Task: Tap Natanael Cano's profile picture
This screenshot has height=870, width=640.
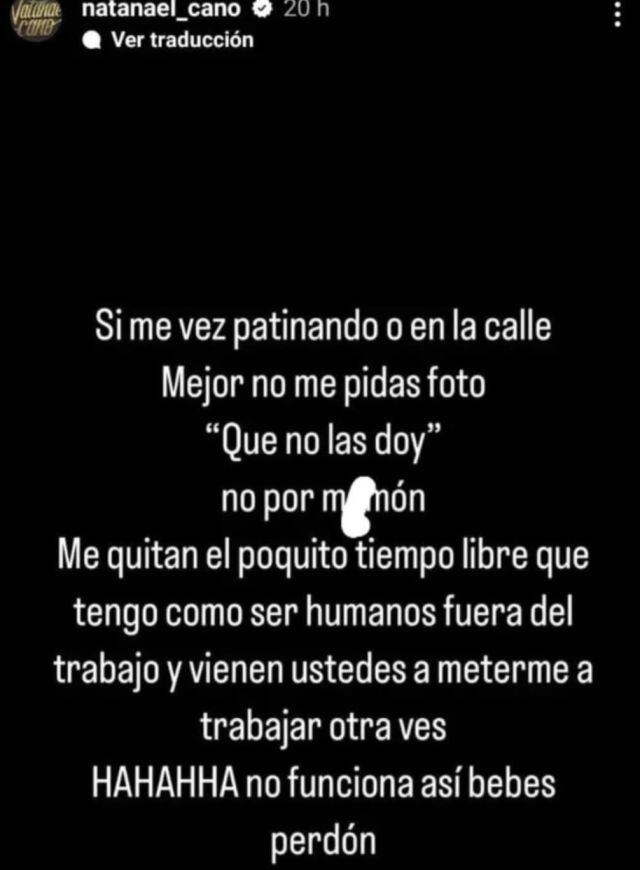Action: [x=34, y=21]
